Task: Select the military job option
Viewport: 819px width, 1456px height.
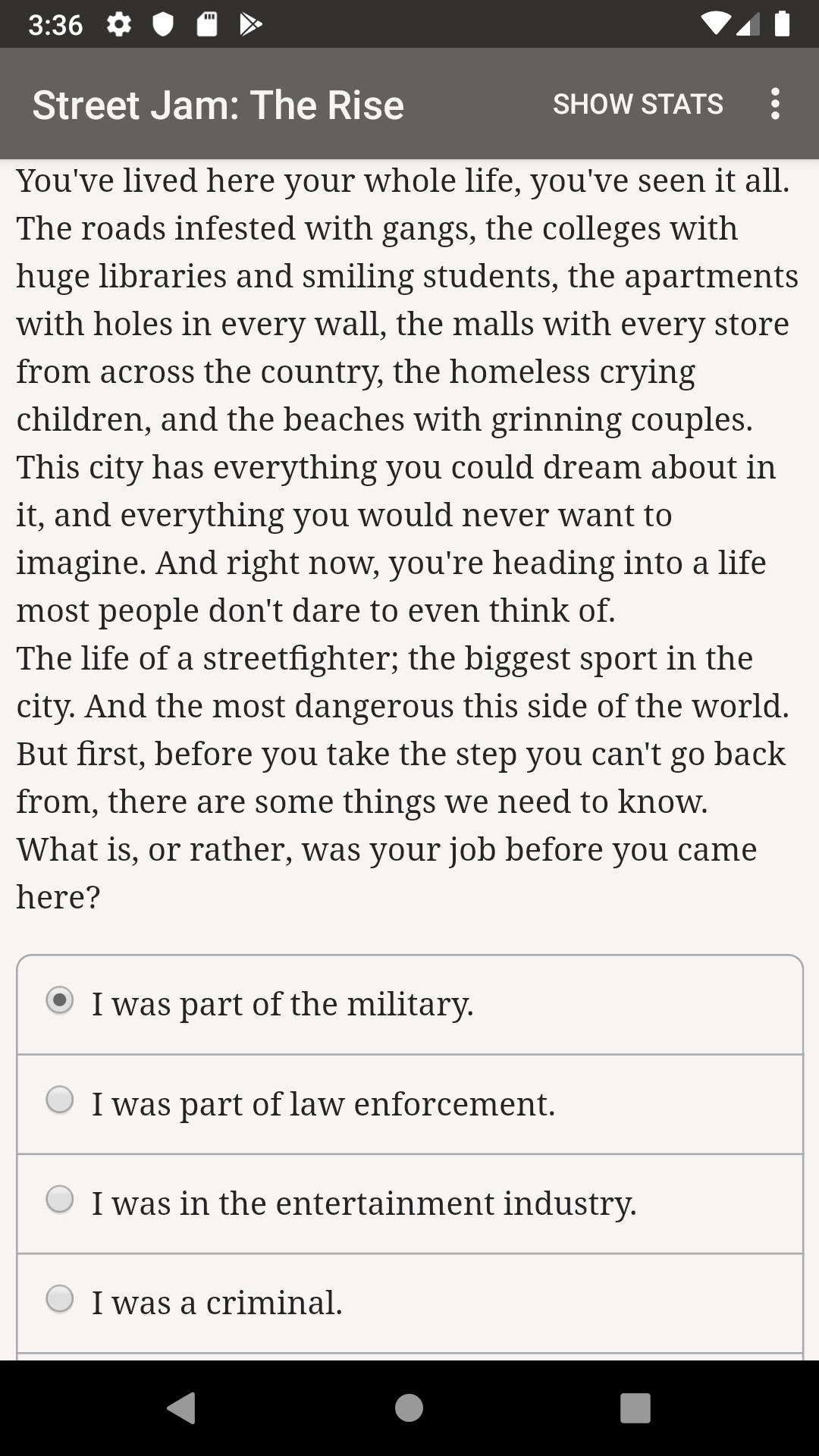Action: [409, 1005]
